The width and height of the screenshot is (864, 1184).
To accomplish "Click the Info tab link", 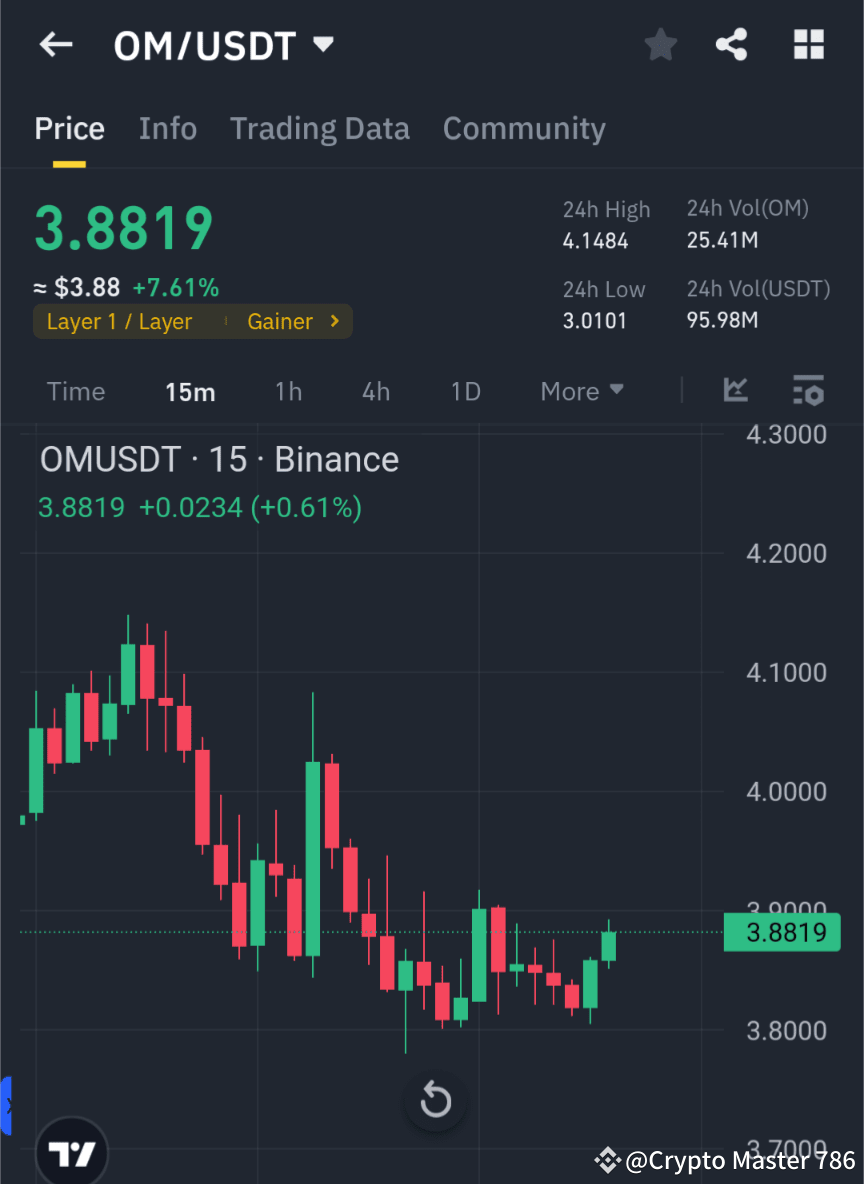I will pyautogui.click(x=167, y=128).
